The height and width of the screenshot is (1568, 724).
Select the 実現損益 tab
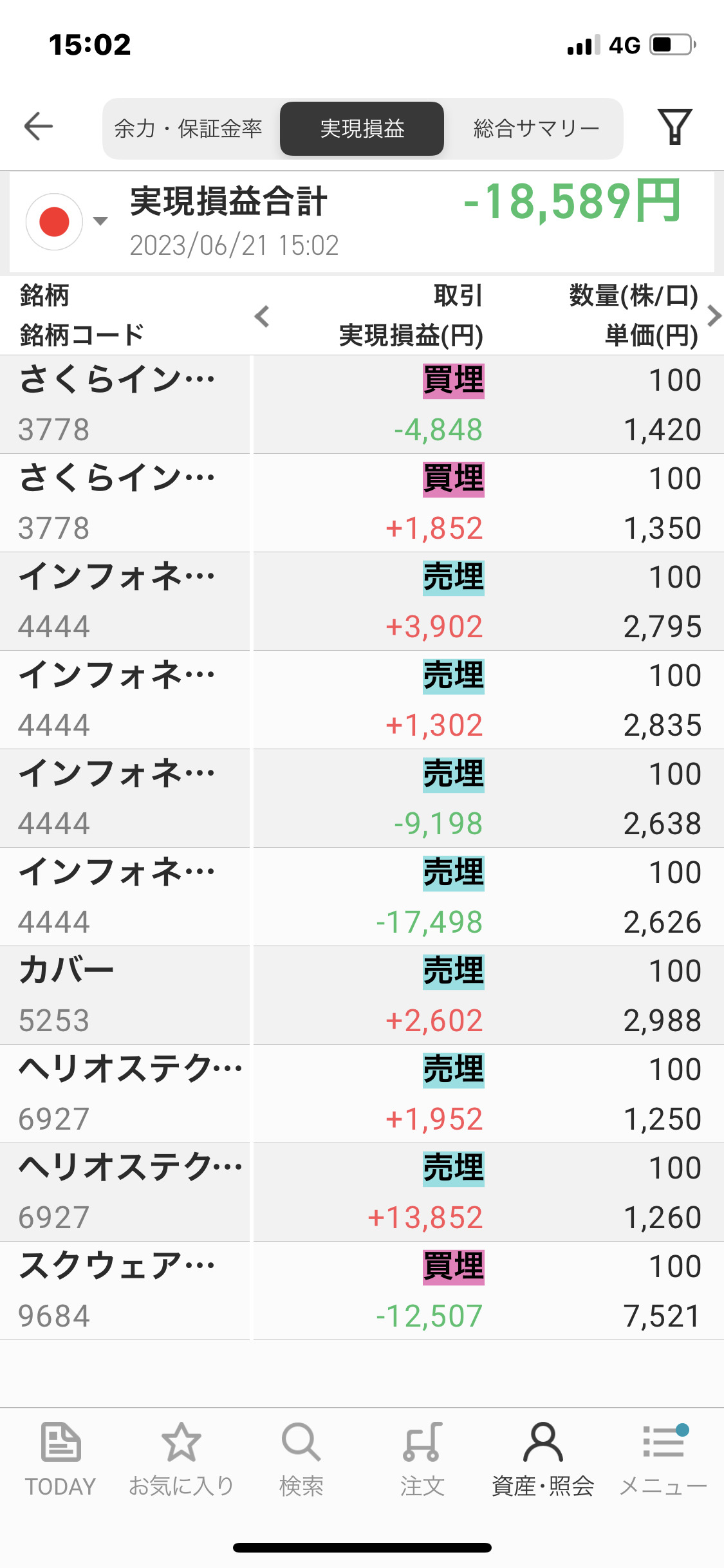click(x=362, y=129)
